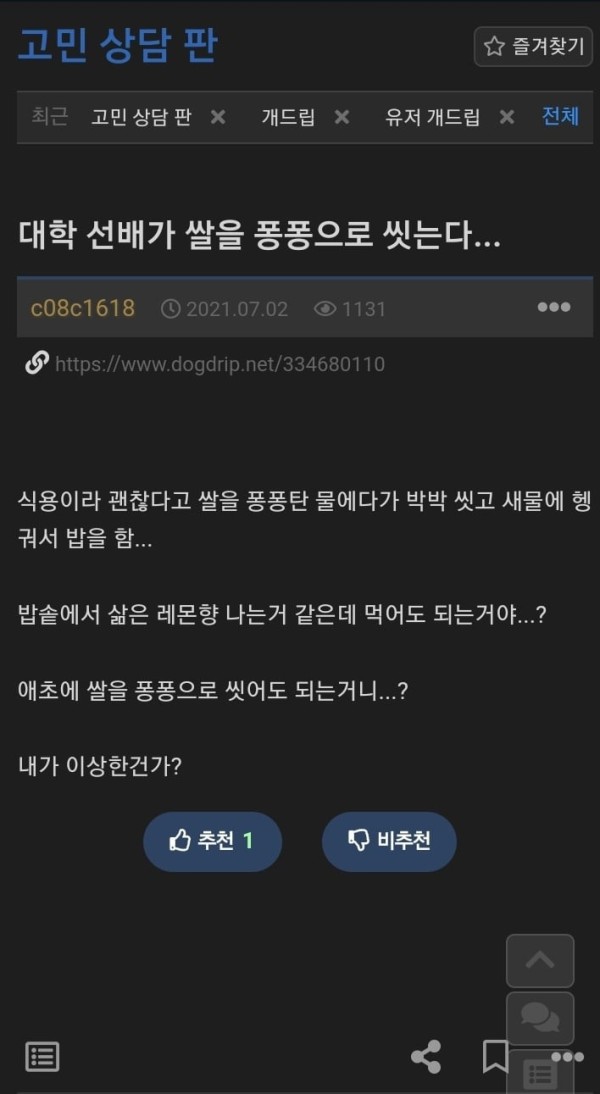Bookmark this post
This screenshot has height=1094, width=600.
(x=495, y=1056)
